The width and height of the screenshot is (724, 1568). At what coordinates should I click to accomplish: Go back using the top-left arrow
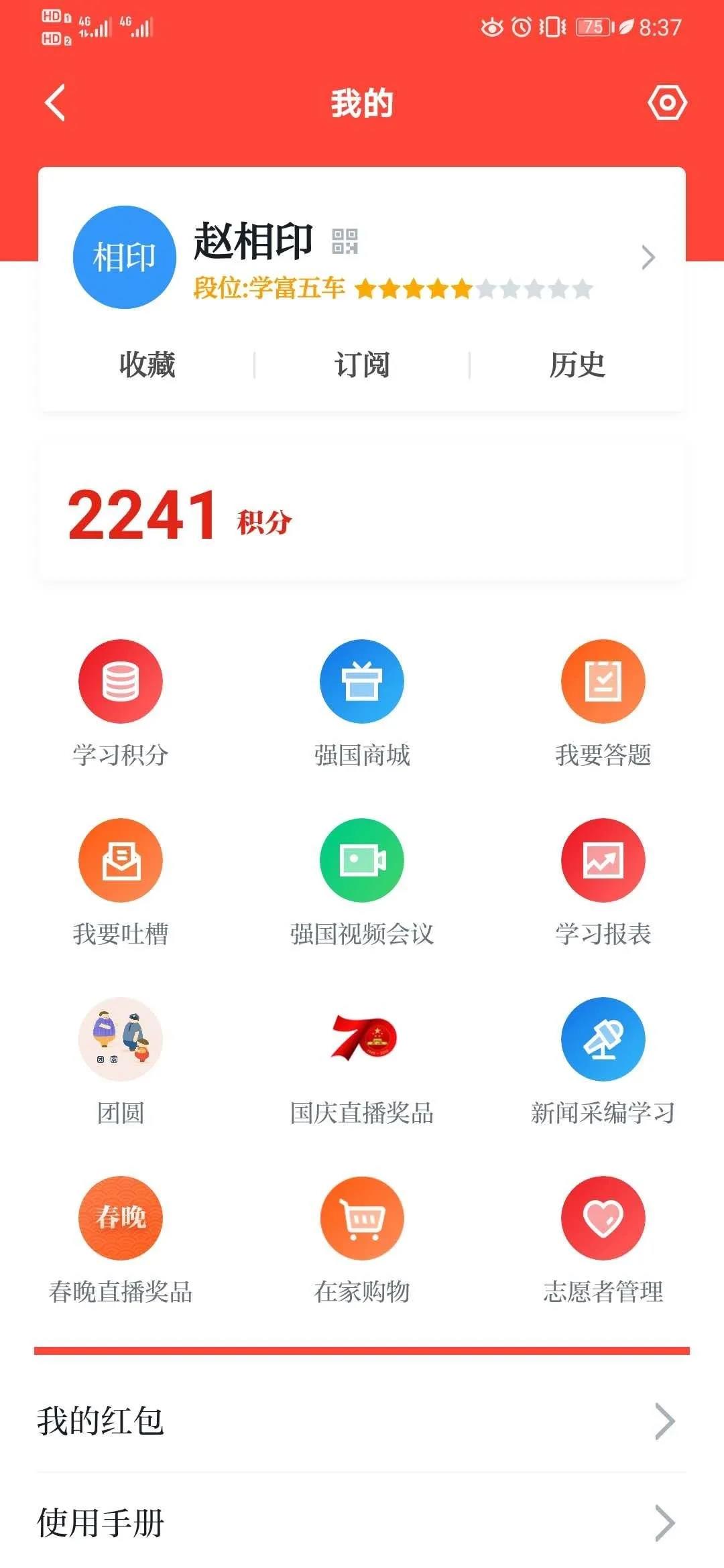(55, 103)
